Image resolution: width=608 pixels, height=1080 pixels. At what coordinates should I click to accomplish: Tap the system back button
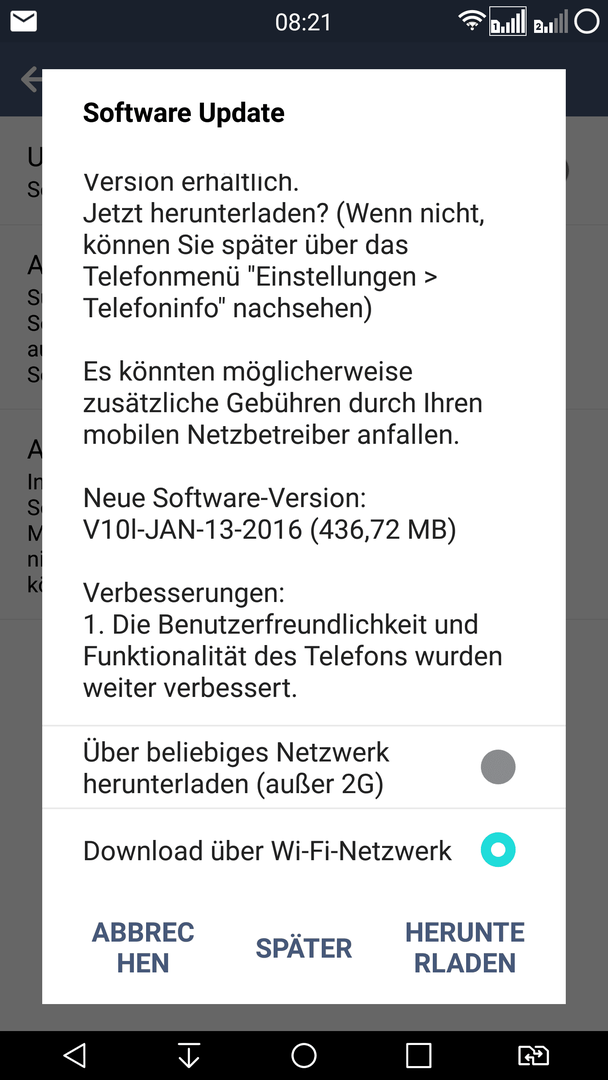(74, 1055)
